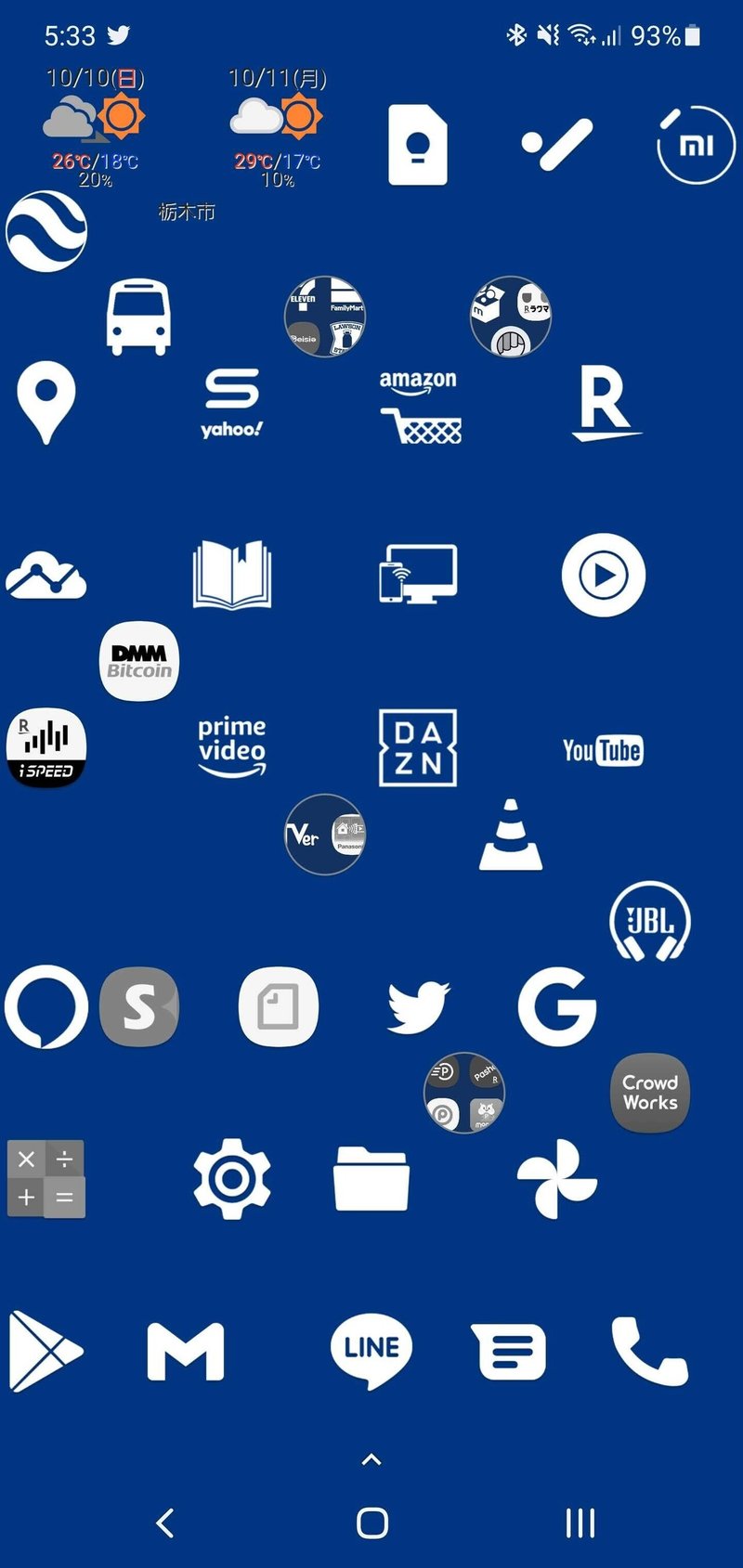This screenshot has height=1568, width=743.
Task: Launch the YouTube app
Action: 603,750
